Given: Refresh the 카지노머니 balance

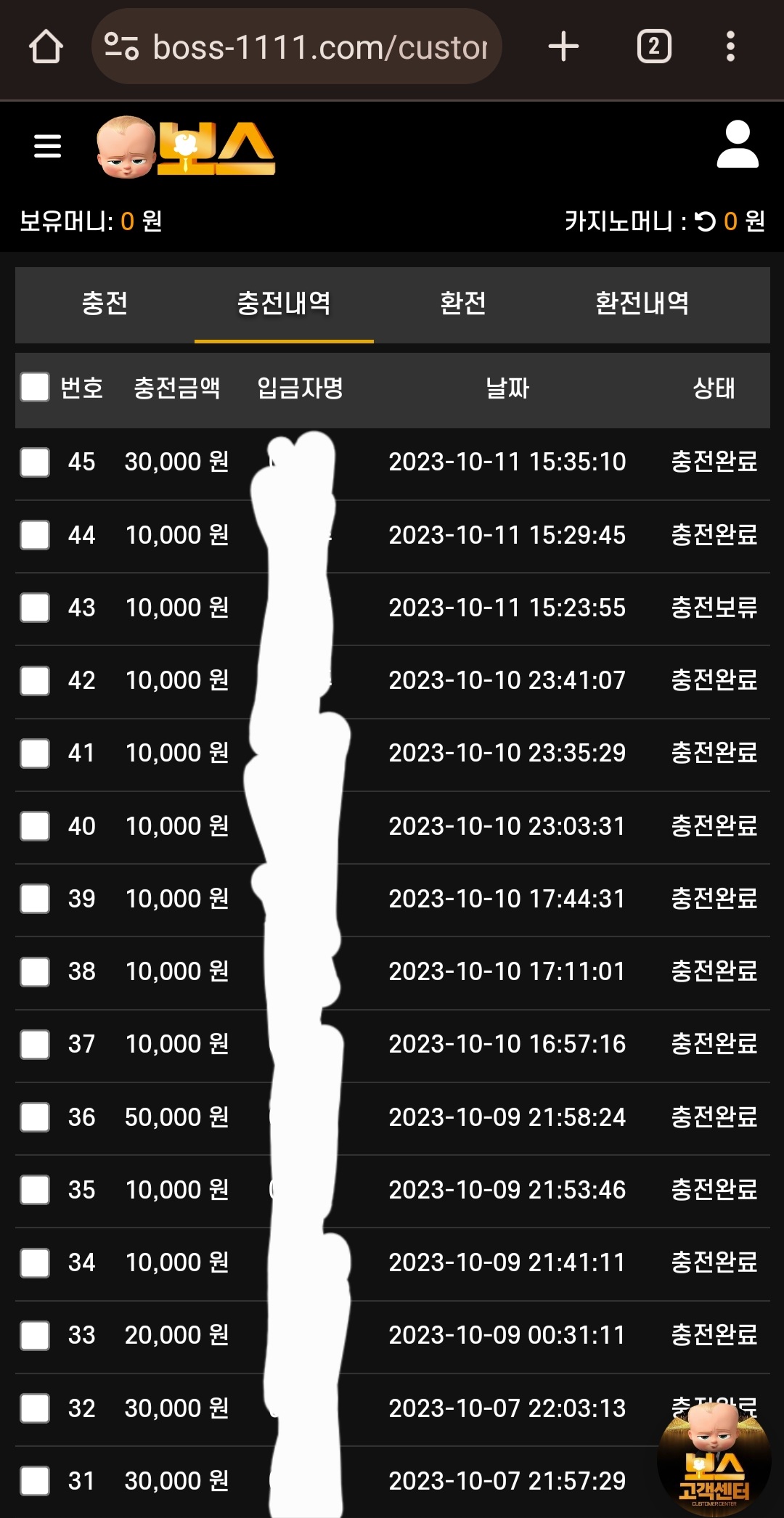Looking at the screenshot, I should pos(705,221).
